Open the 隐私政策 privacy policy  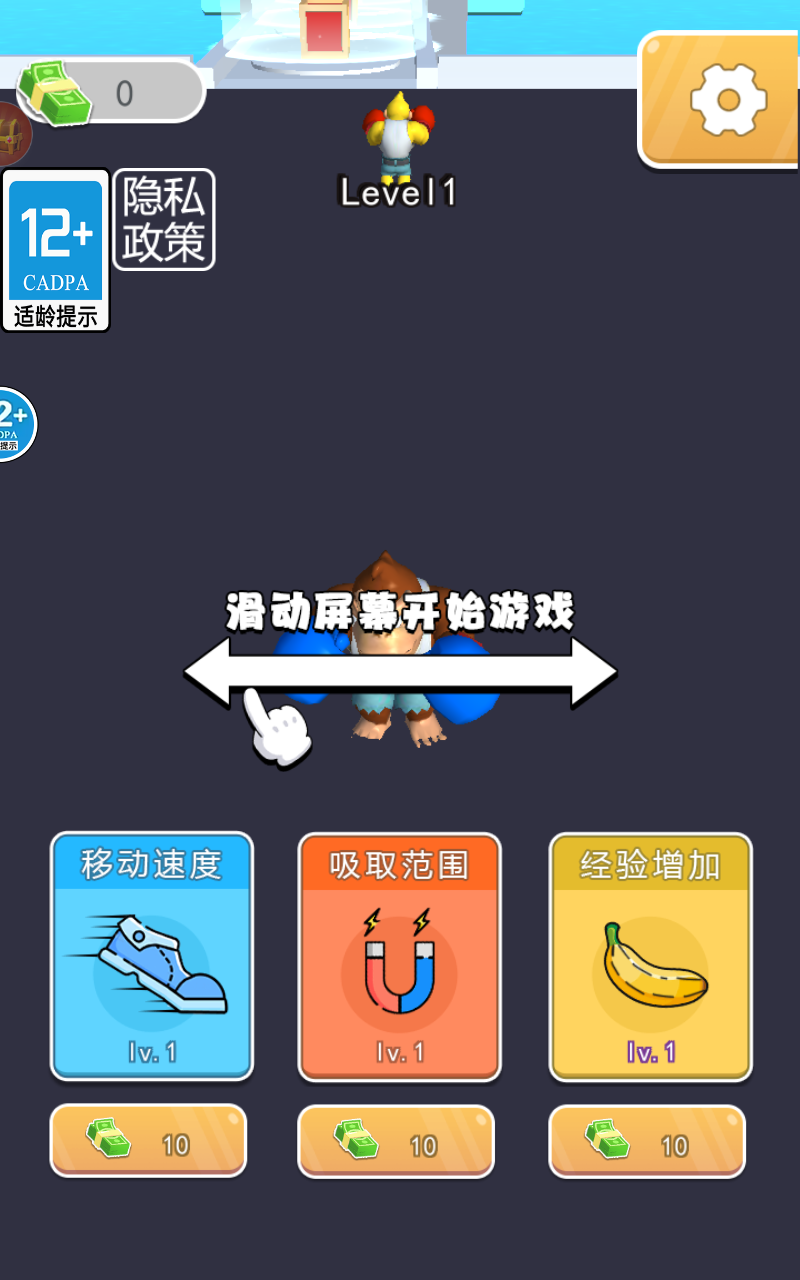[x=164, y=220]
